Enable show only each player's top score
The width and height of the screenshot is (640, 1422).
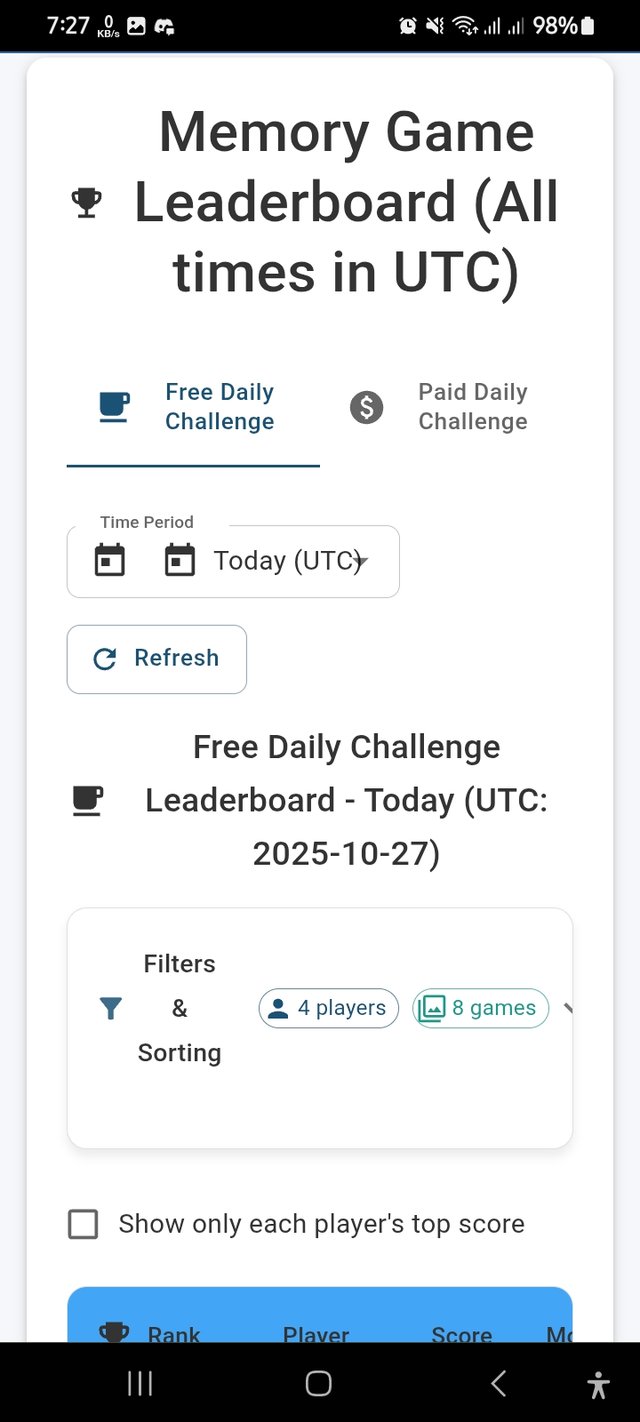83,1224
